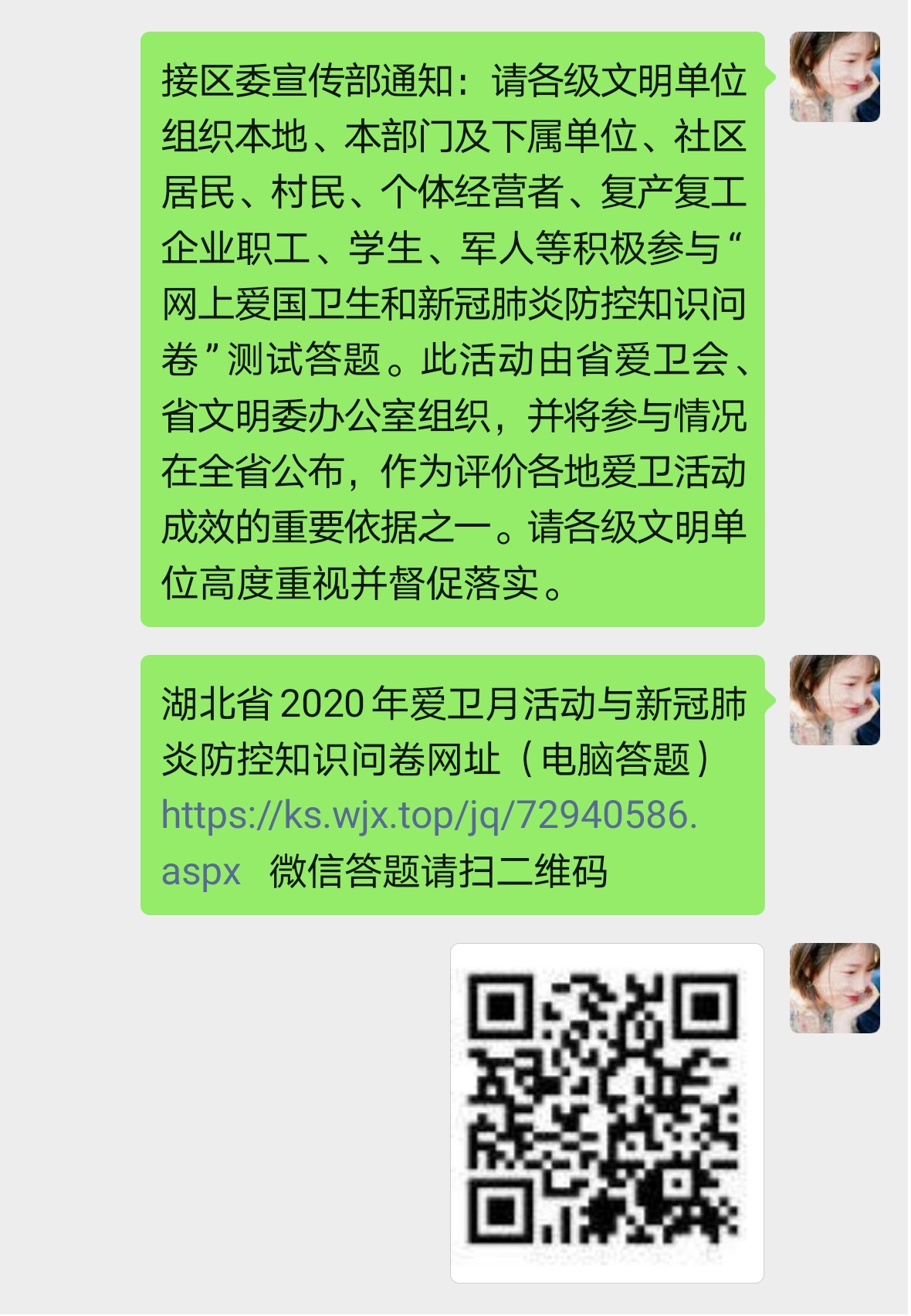Tap sender avatar beside the 湖北省 2020 message
911x1316 pixels.
(x=835, y=700)
